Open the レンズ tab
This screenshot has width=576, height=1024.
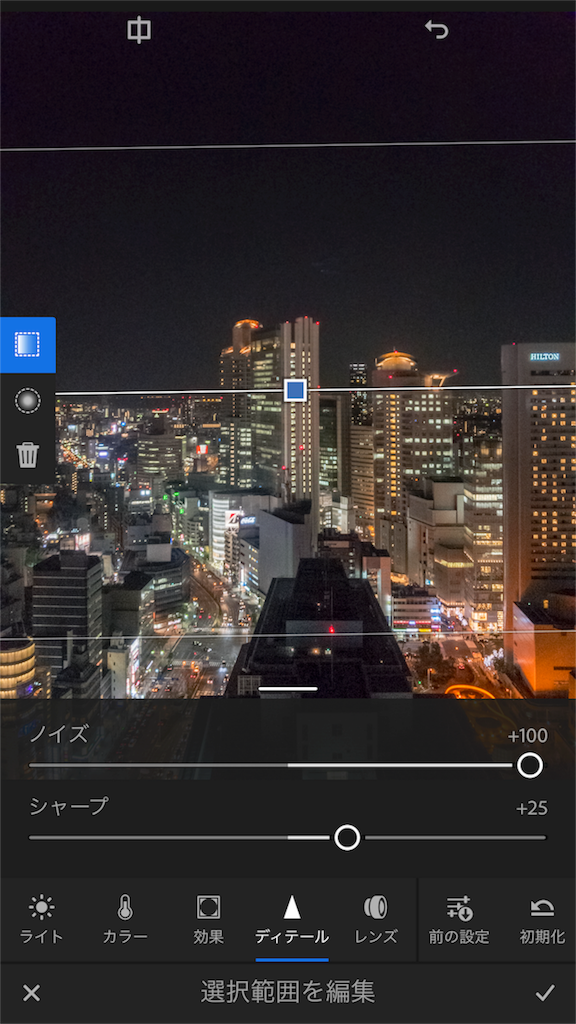pyautogui.click(x=376, y=920)
